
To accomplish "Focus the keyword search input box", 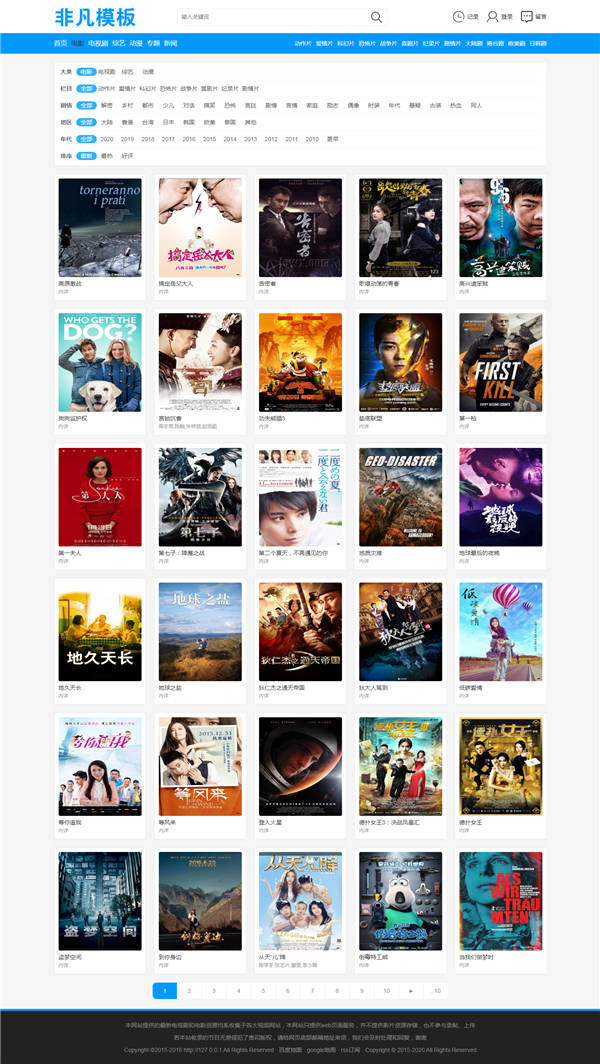I will click(272, 17).
